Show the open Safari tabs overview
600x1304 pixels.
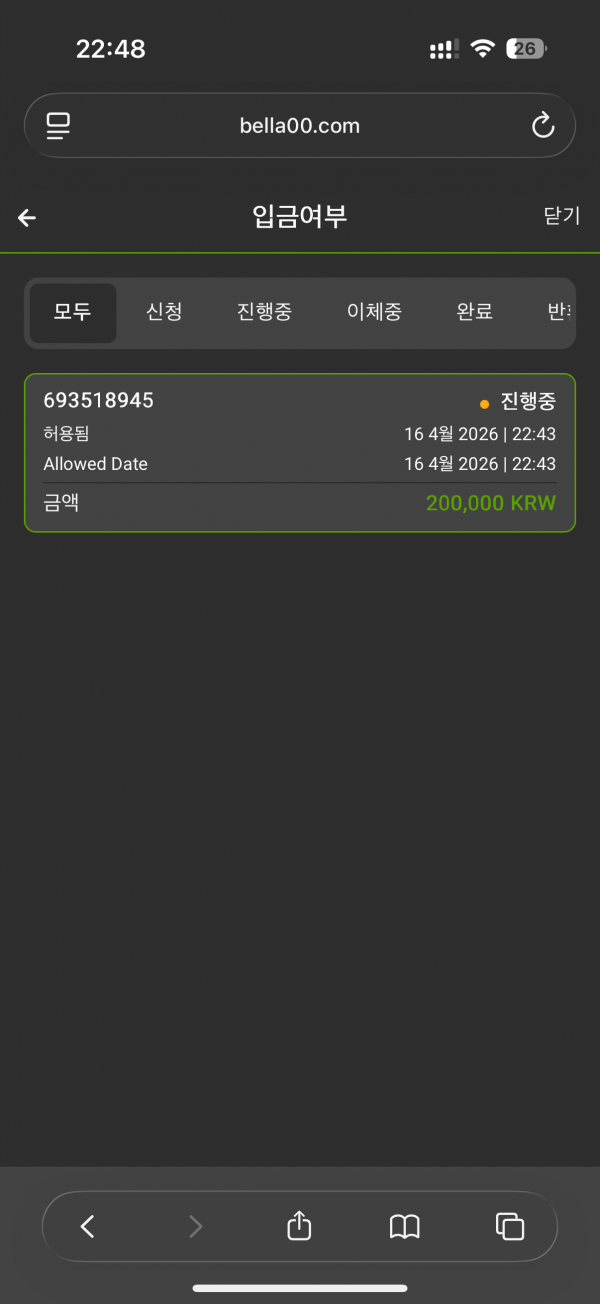point(510,1226)
